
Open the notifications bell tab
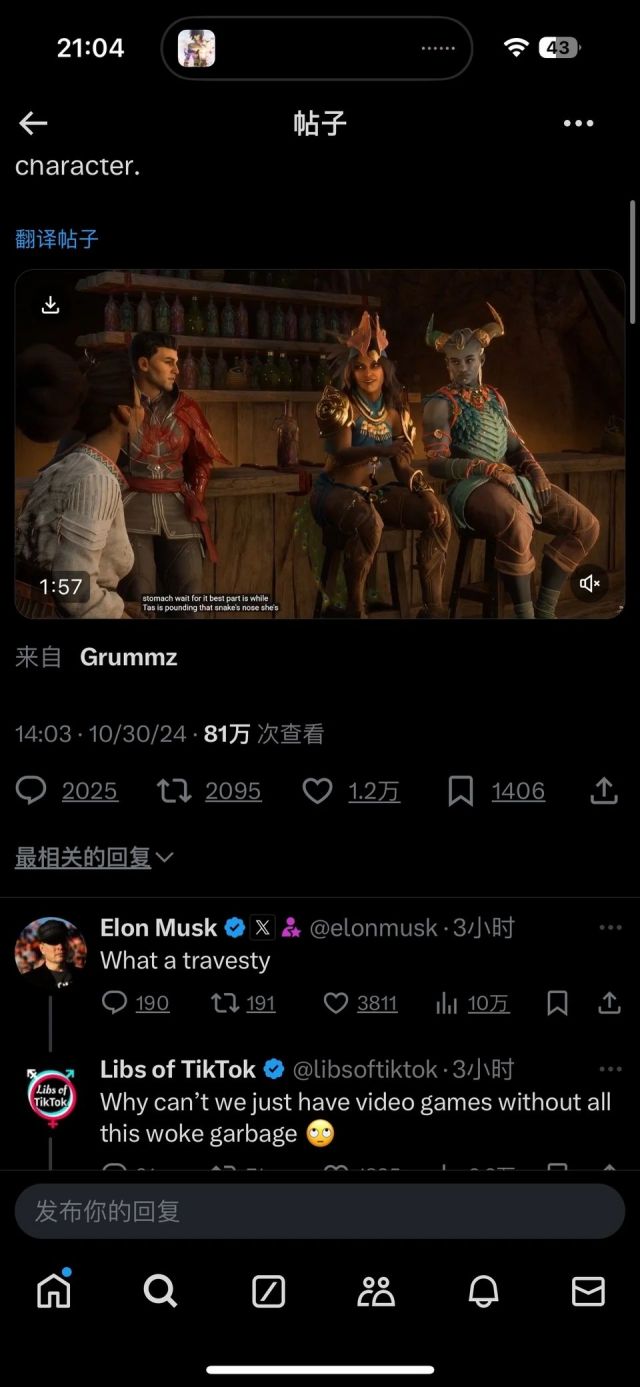pos(483,1291)
